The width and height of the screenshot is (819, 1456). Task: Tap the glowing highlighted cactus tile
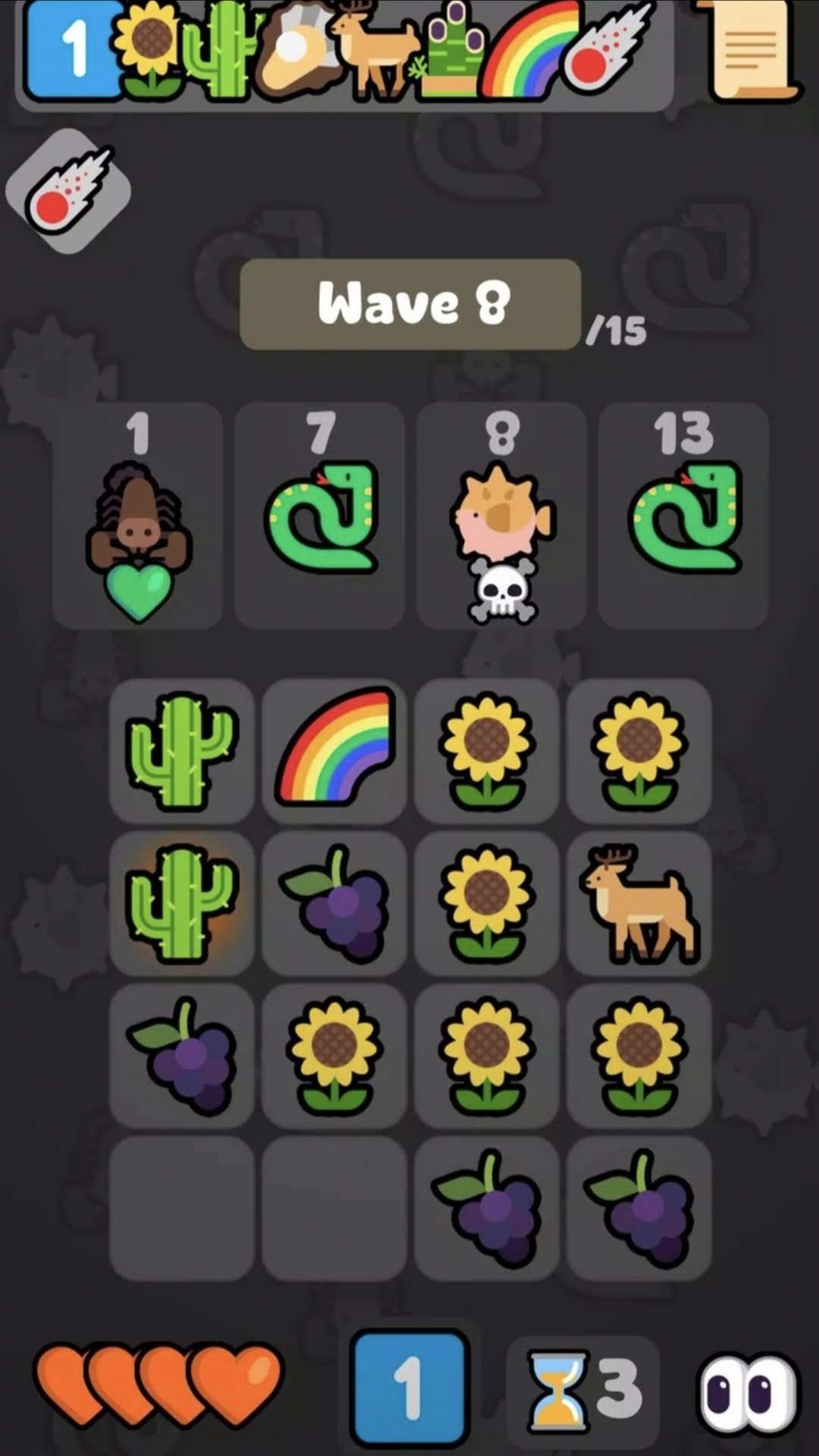pos(182,903)
